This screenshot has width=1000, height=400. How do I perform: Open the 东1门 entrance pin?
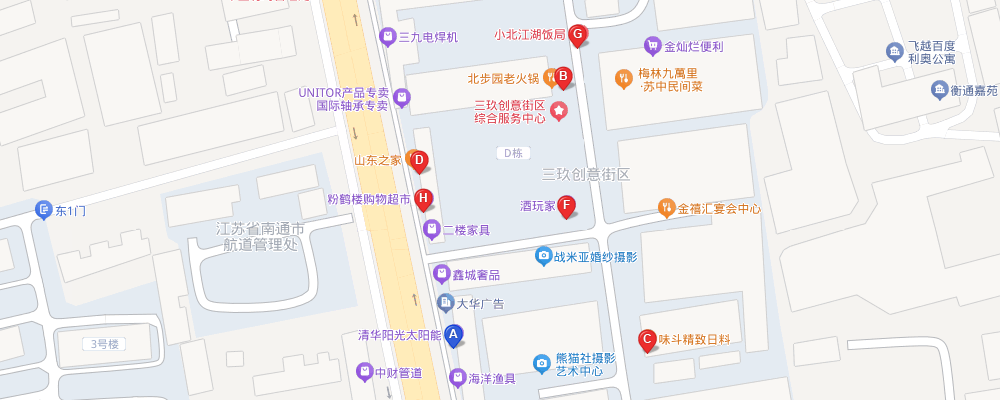pyautogui.click(x=44, y=210)
